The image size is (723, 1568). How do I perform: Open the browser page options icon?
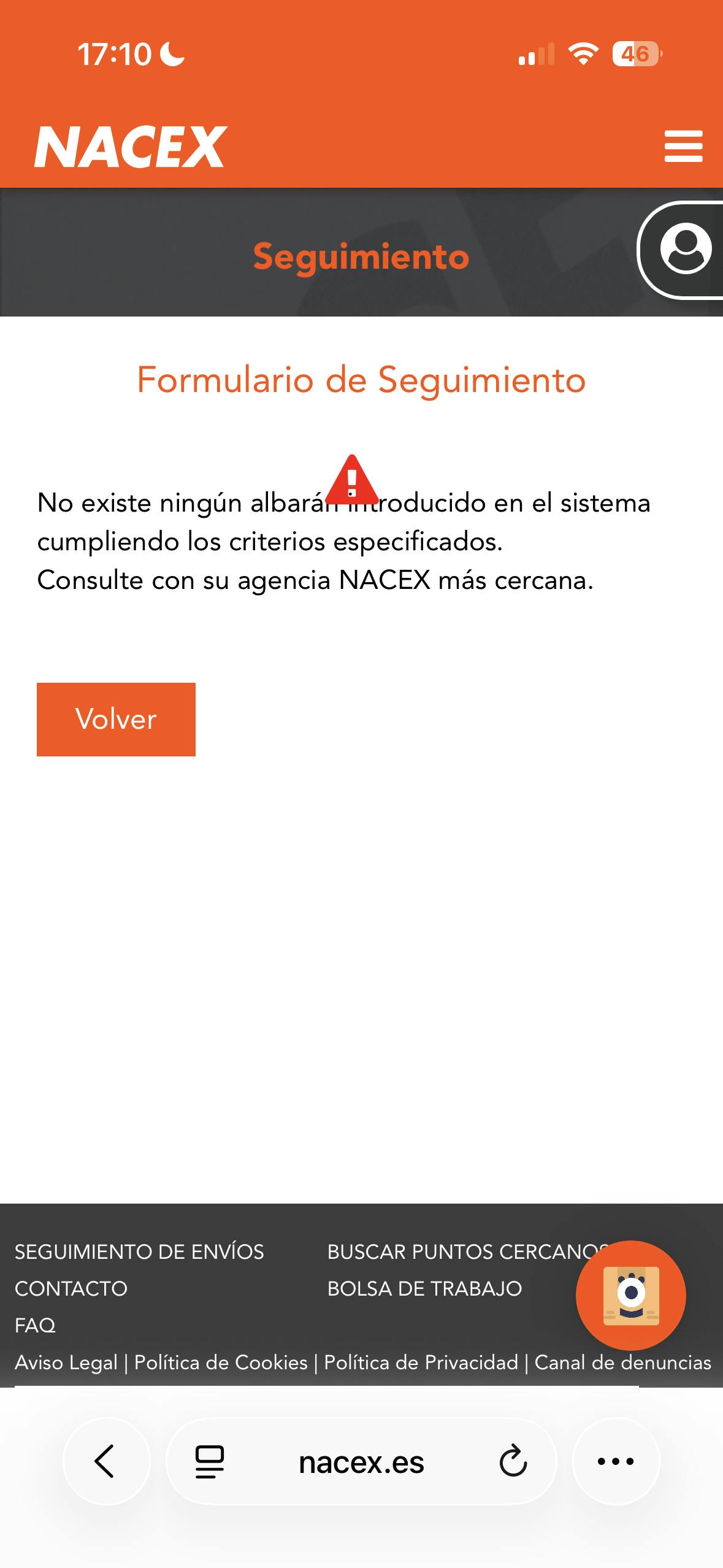click(x=209, y=1461)
